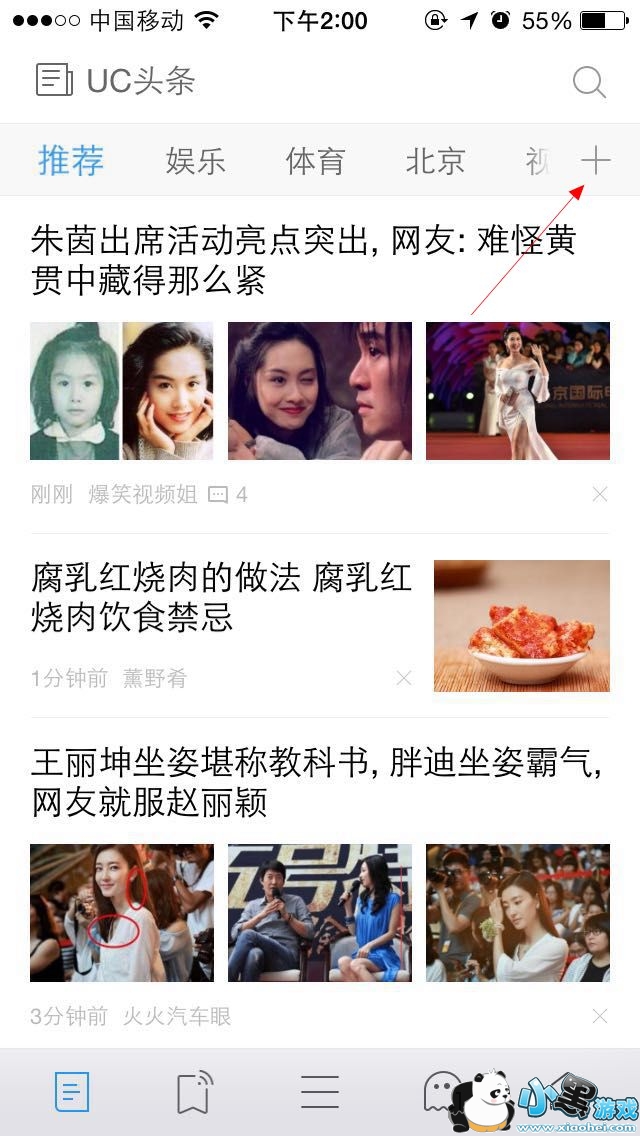Switch to the 北京 tab

[435, 161]
